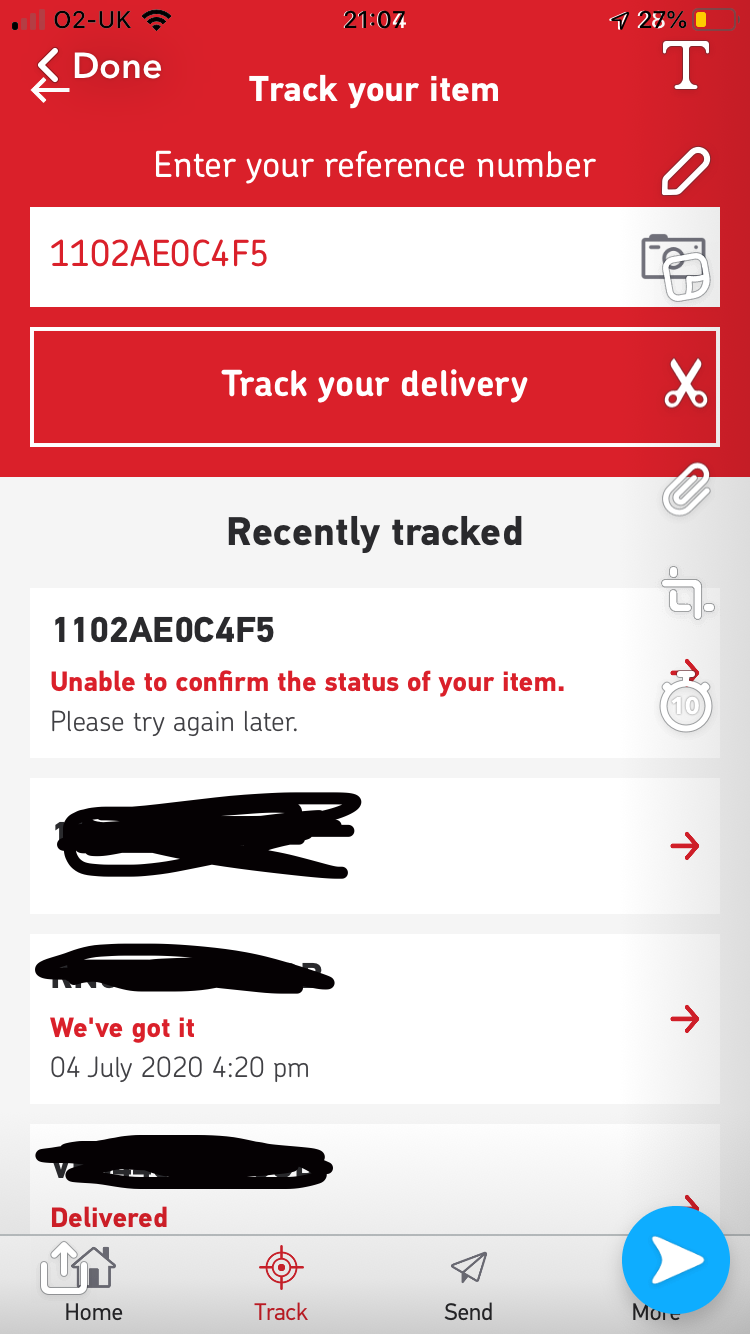This screenshot has height=1334, width=750.
Task: Select the pencil drawing tool
Action: 686,170
